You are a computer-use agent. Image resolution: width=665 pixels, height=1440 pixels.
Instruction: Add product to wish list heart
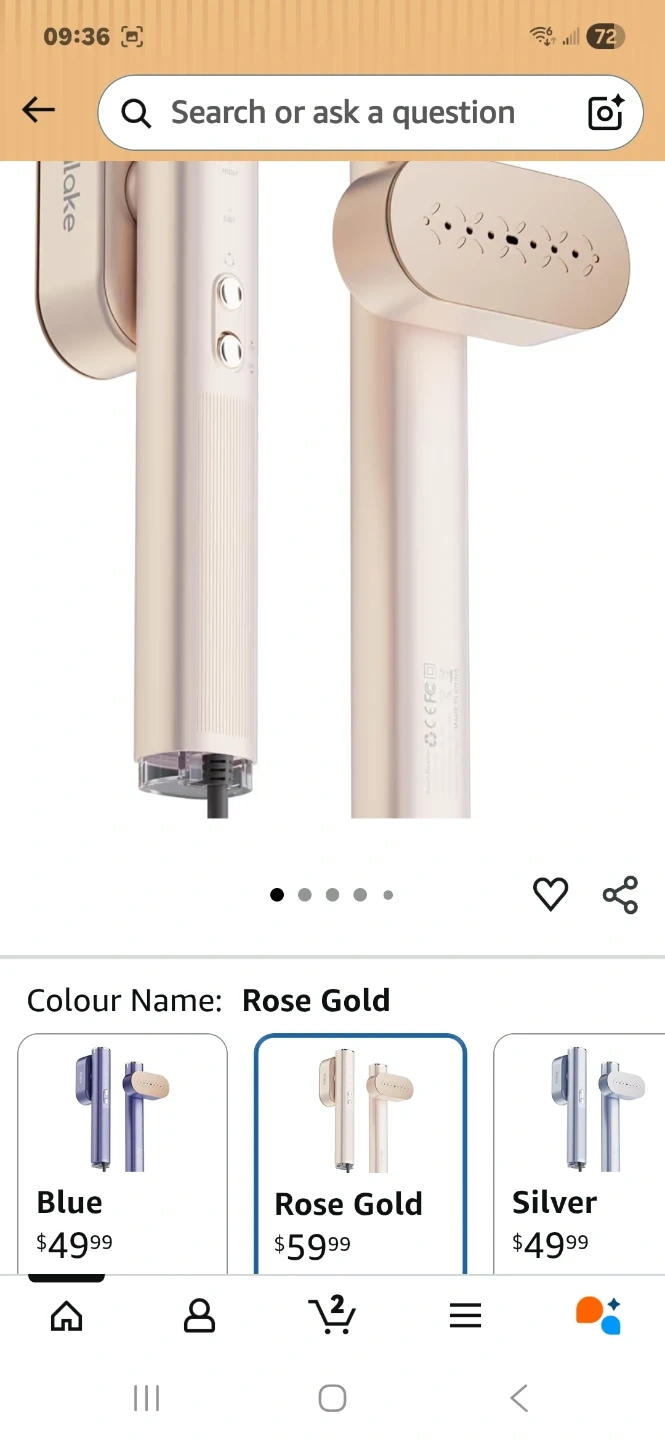tap(550, 894)
